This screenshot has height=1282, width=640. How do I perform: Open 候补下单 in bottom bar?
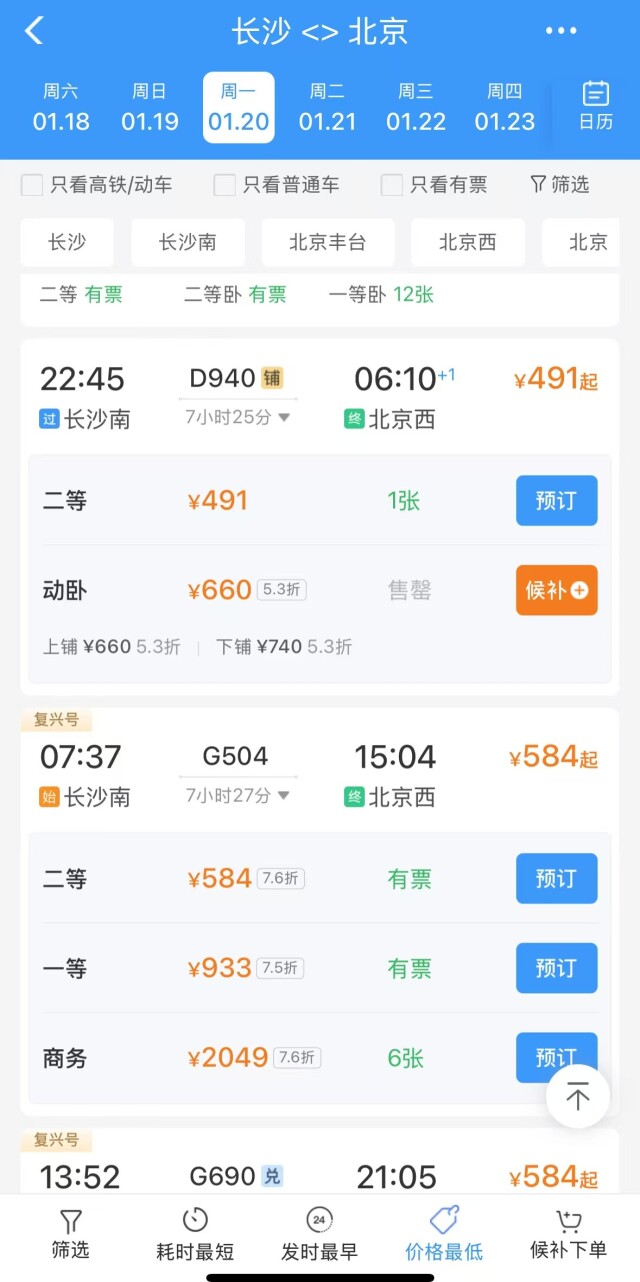tap(568, 1233)
